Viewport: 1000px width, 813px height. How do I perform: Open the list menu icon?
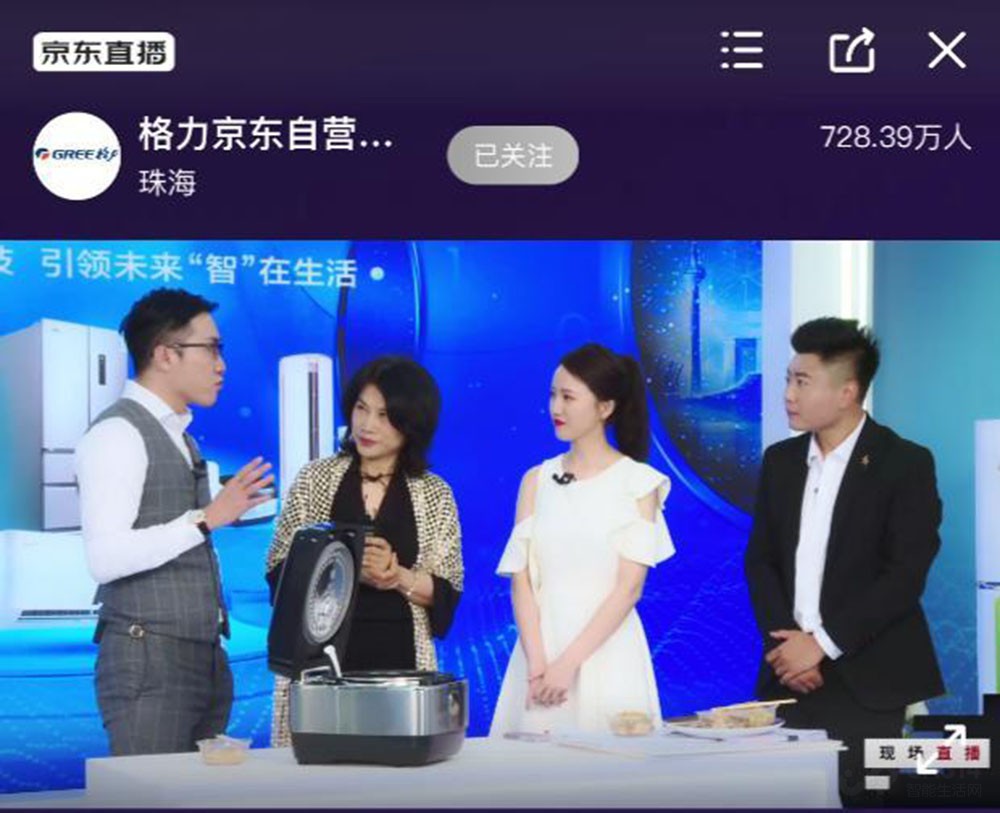742,50
